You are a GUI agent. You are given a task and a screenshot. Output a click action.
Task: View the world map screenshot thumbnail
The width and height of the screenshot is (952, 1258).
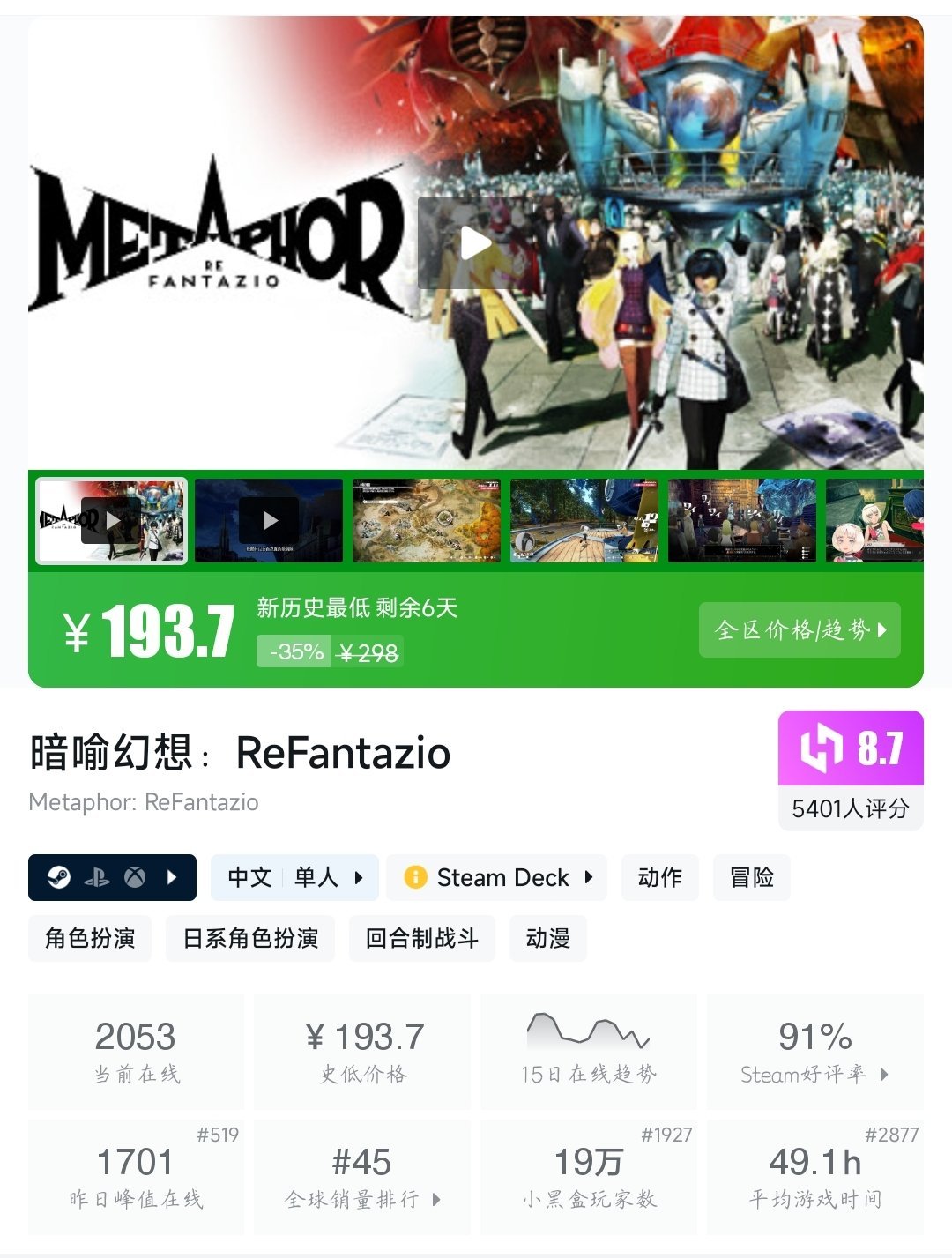[x=427, y=521]
